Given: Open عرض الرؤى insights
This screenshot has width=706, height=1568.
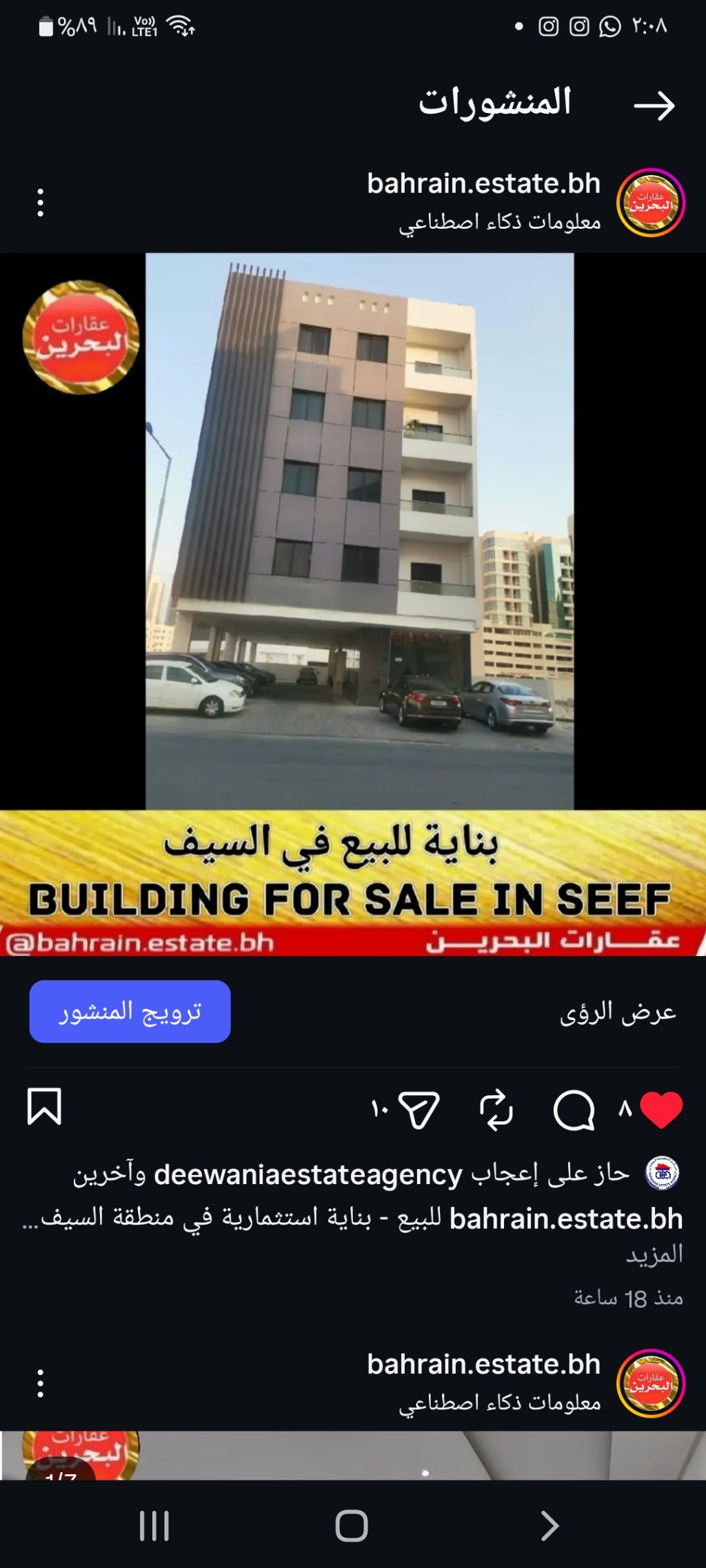Looking at the screenshot, I should 618,1012.
